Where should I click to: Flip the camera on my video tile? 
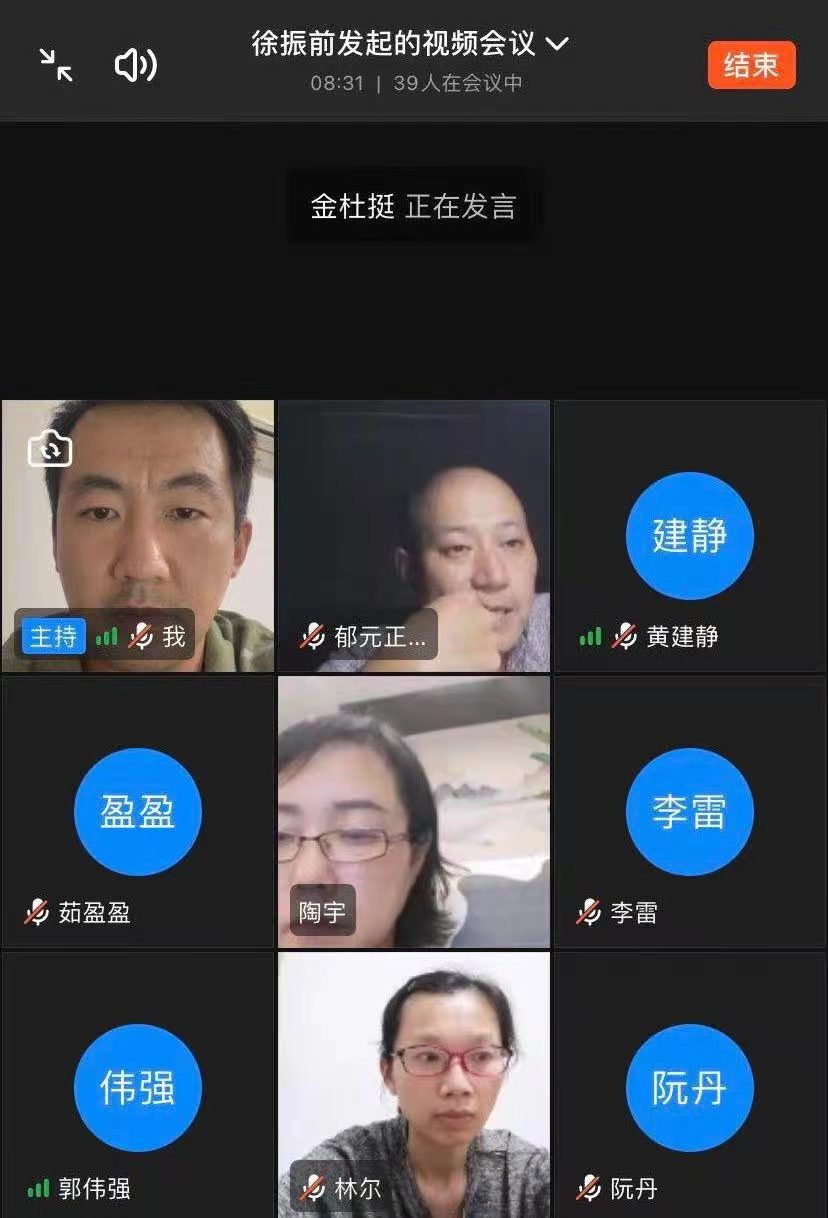49,448
